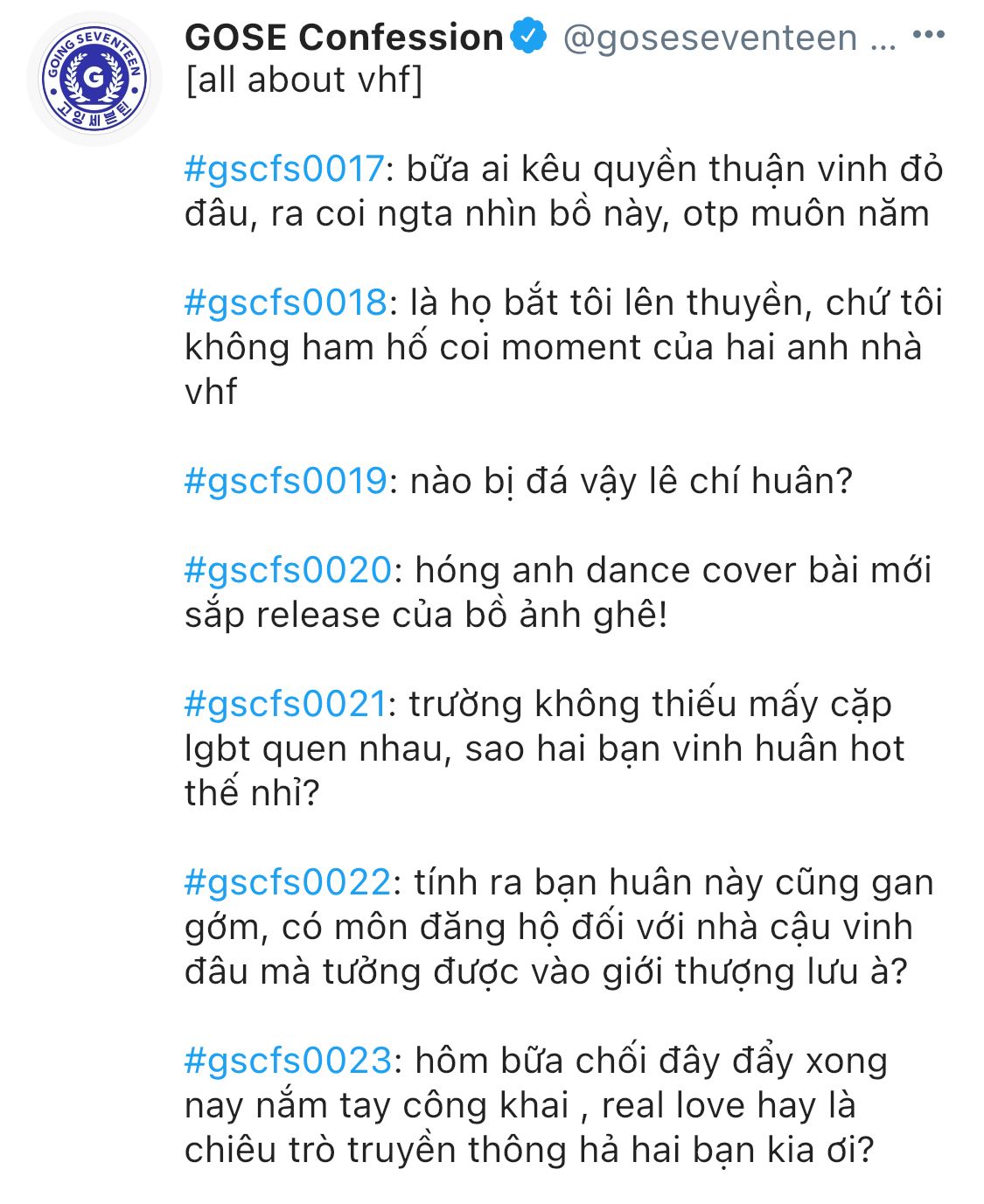Follow the #gscfs0019 hashtag link
Viewport: 984px width, 1204px height.
pos(285,481)
